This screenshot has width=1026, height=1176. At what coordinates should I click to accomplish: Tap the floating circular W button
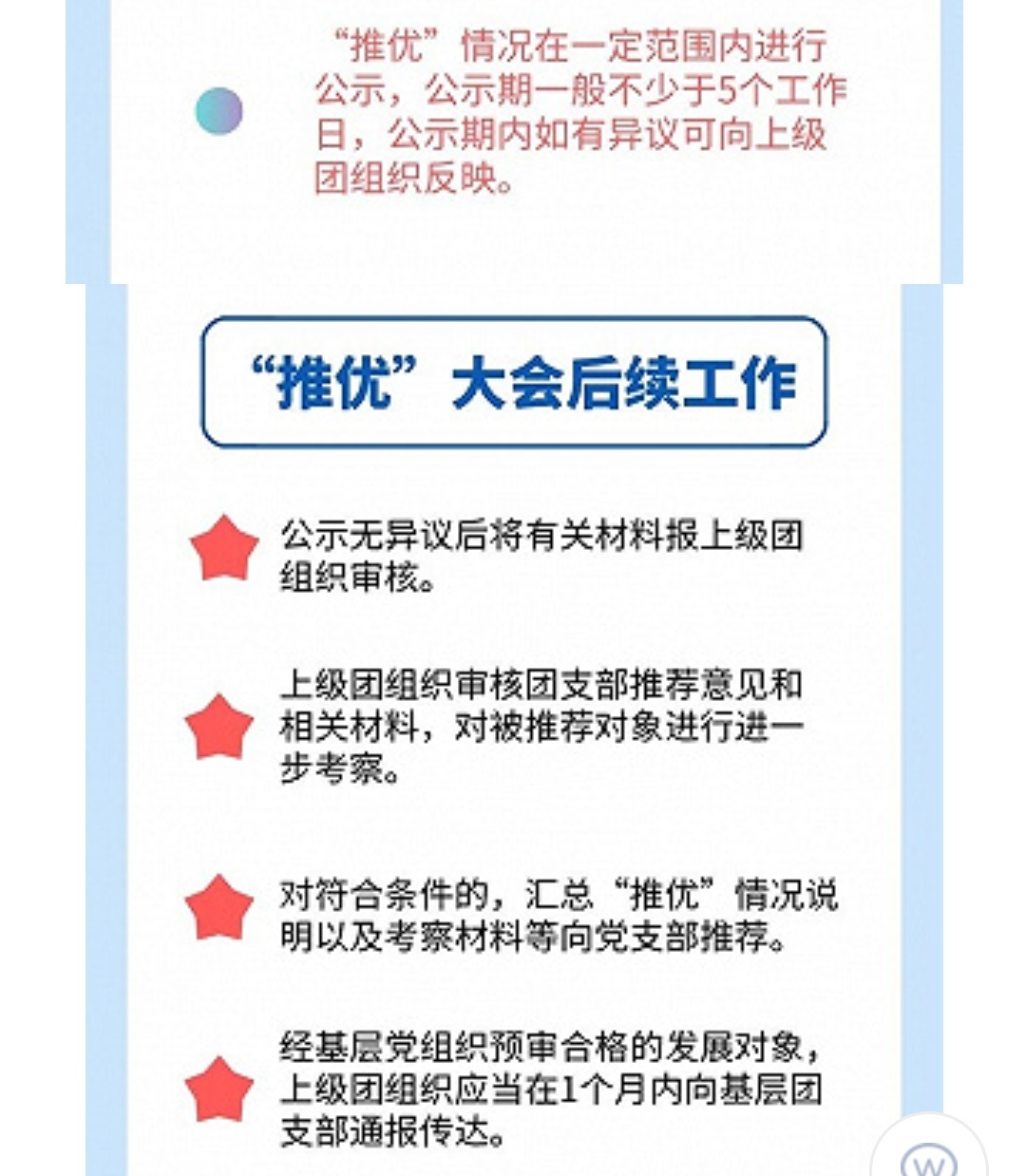[928, 1157]
